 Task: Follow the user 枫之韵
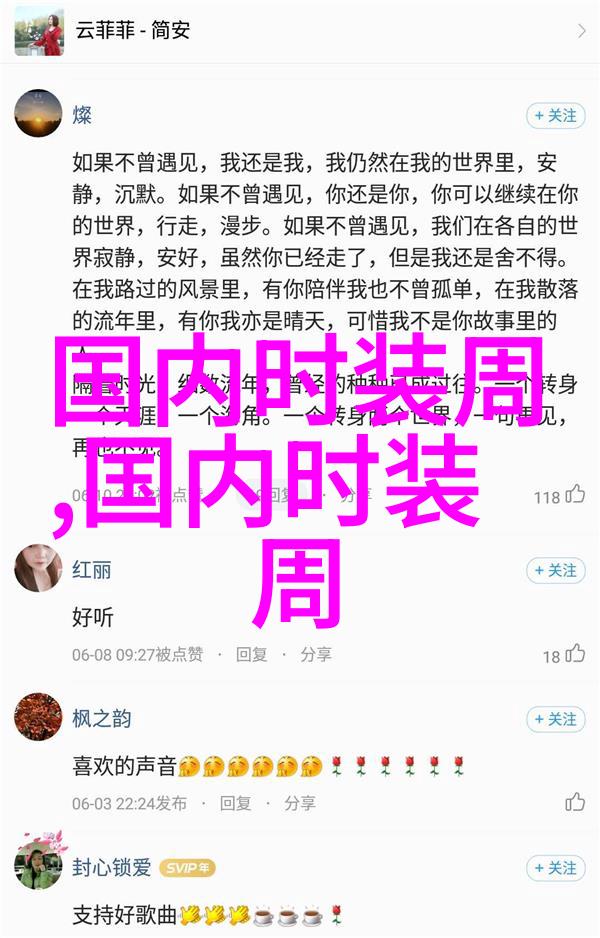pyautogui.click(x=555, y=719)
